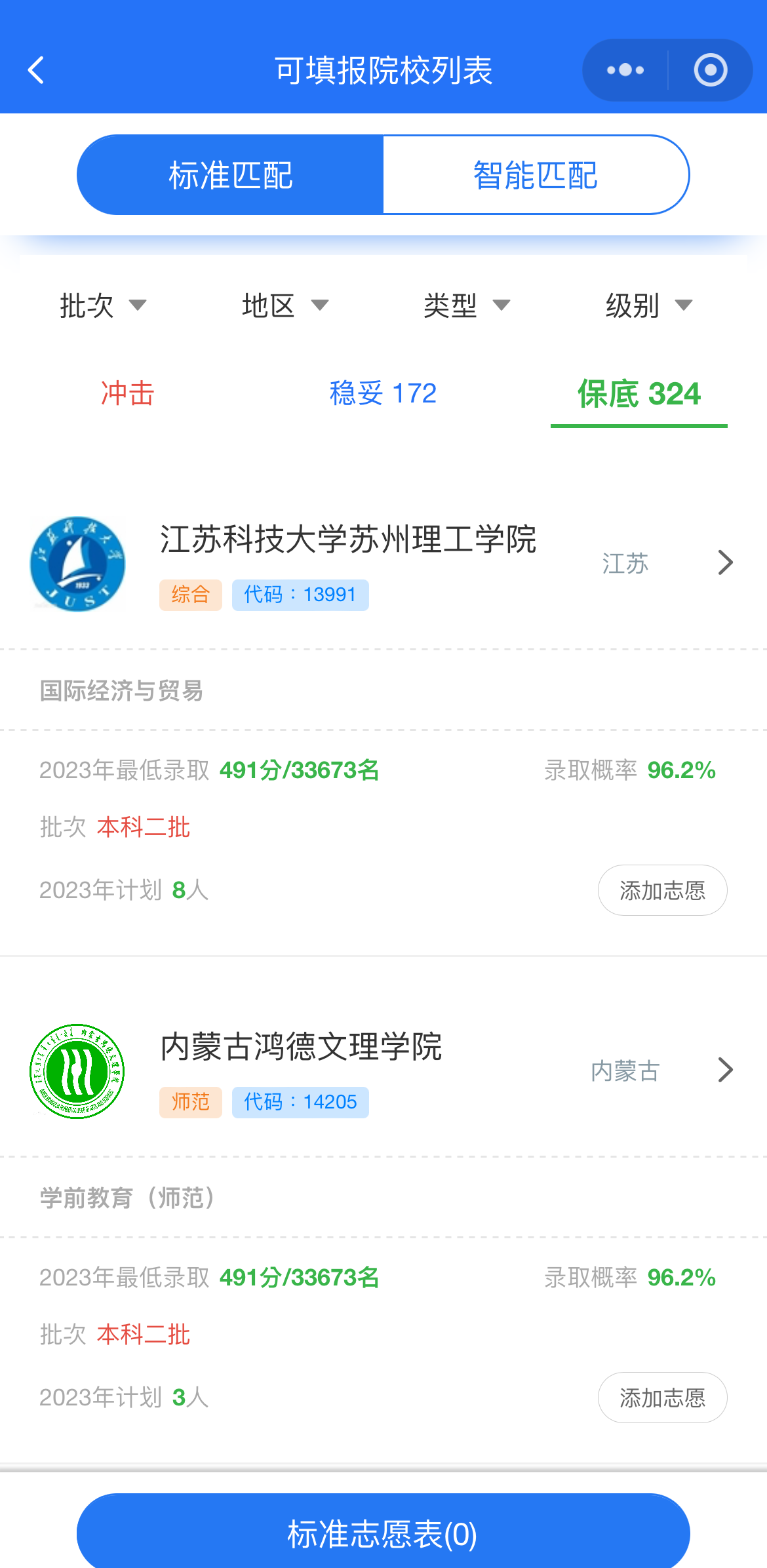Select the 保底 324 tab
Viewport: 767px width, 1568px height.
click(639, 395)
